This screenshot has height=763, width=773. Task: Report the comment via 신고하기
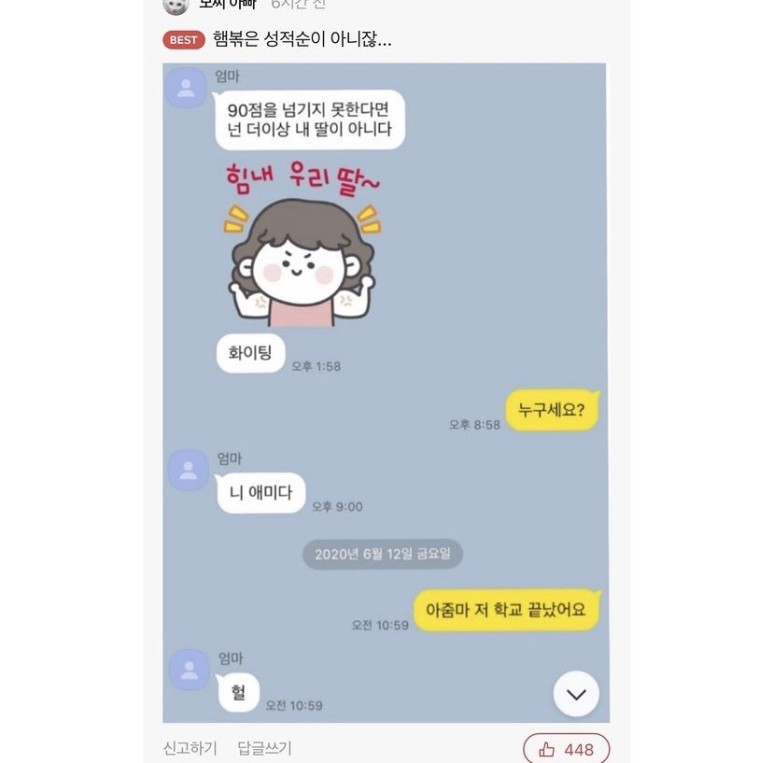click(190, 748)
